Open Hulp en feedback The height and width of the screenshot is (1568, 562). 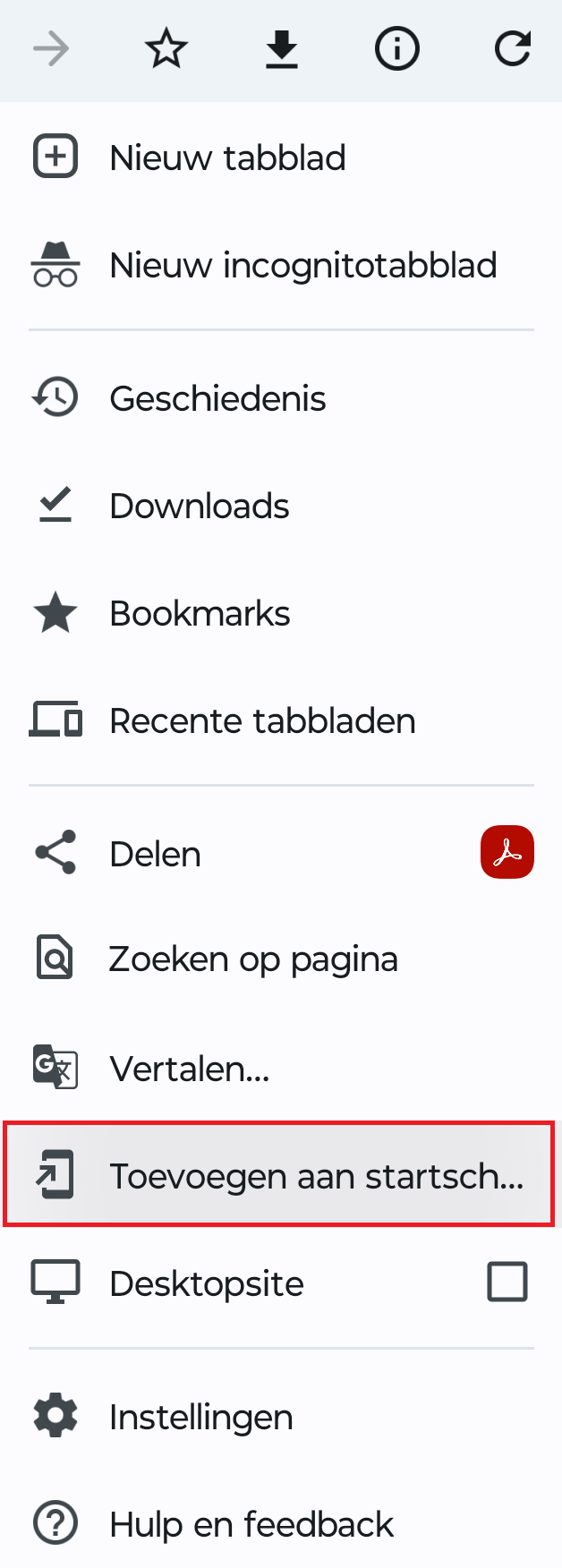(x=251, y=1524)
